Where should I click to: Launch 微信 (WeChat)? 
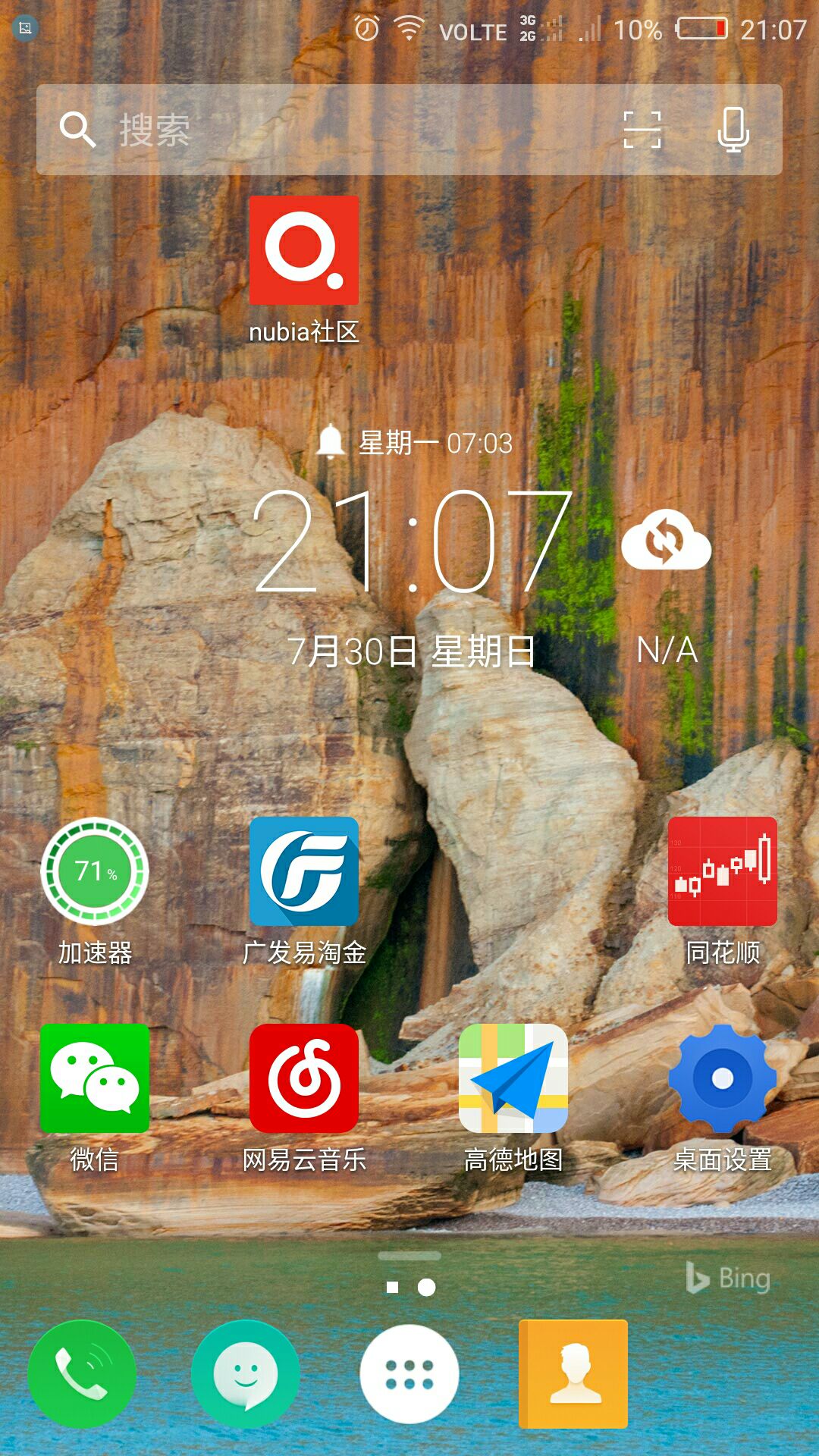(x=95, y=1078)
